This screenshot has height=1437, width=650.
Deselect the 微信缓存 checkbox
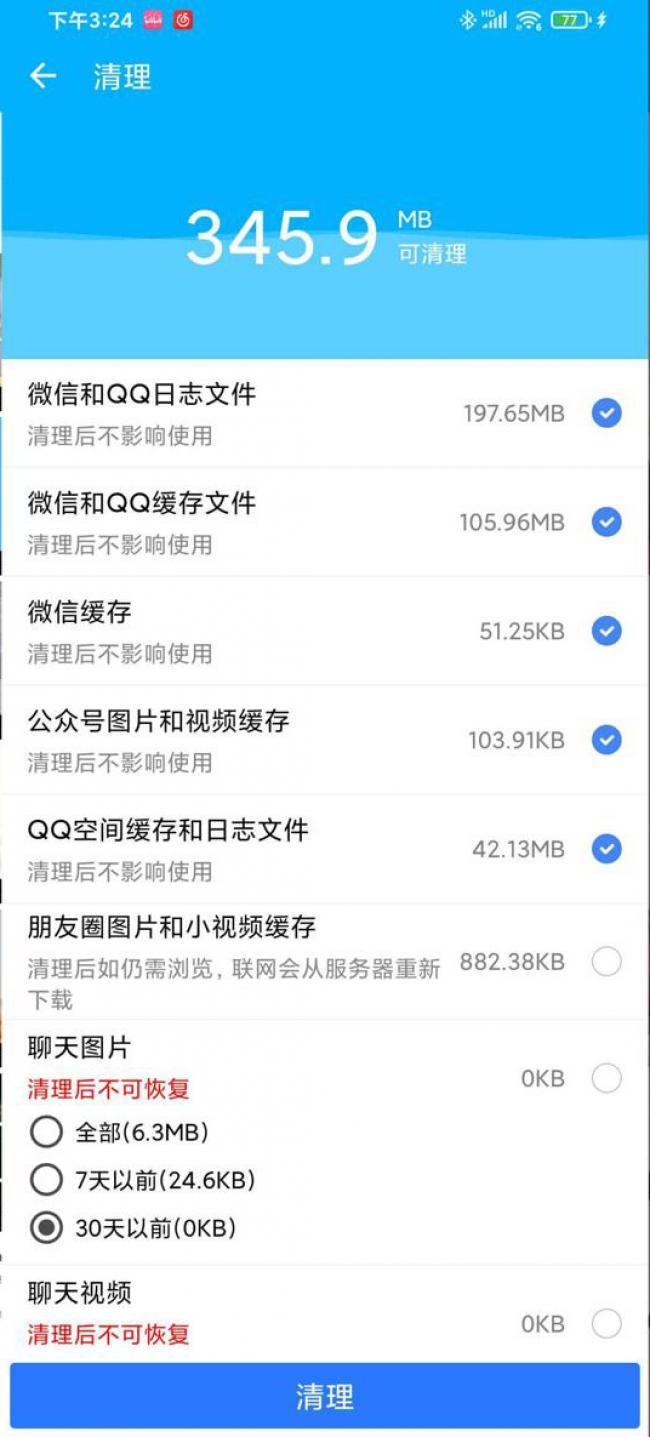coord(606,631)
